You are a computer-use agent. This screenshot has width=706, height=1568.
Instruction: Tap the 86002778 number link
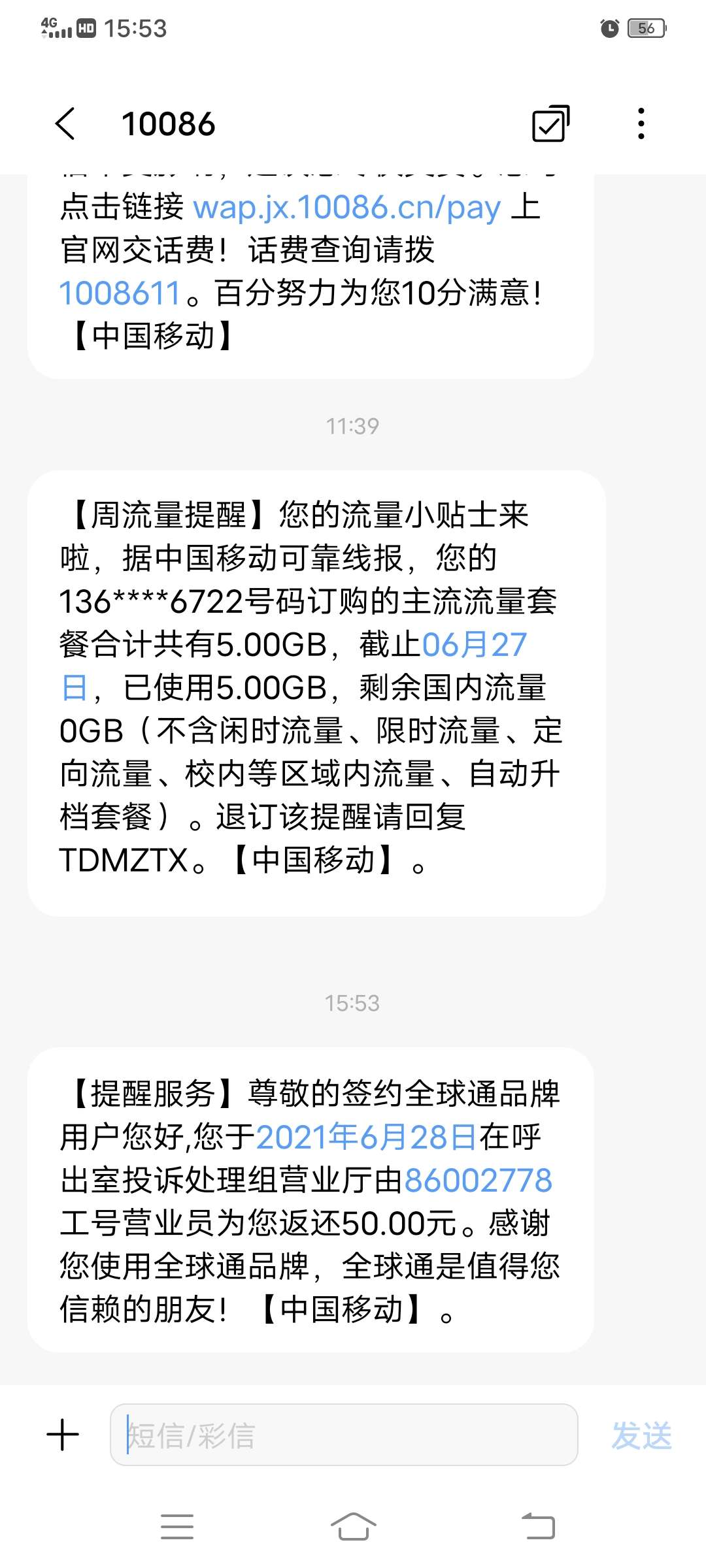click(x=479, y=1181)
